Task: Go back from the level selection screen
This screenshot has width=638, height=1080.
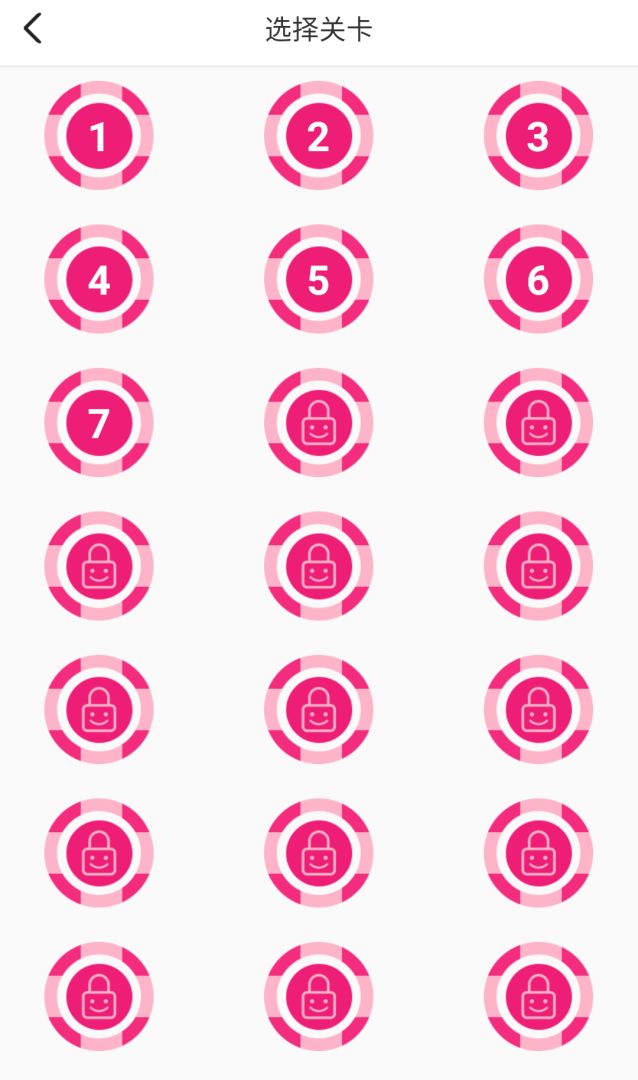Action: [33, 29]
